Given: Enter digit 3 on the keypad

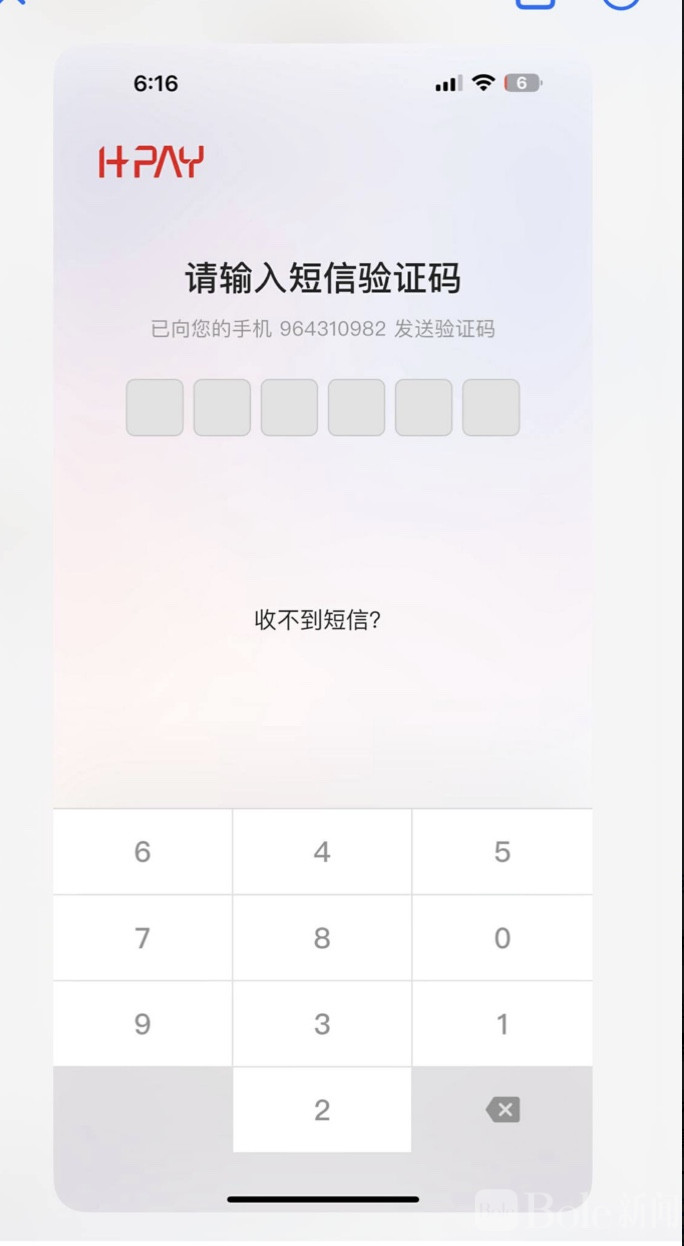Looking at the screenshot, I should tap(322, 1024).
